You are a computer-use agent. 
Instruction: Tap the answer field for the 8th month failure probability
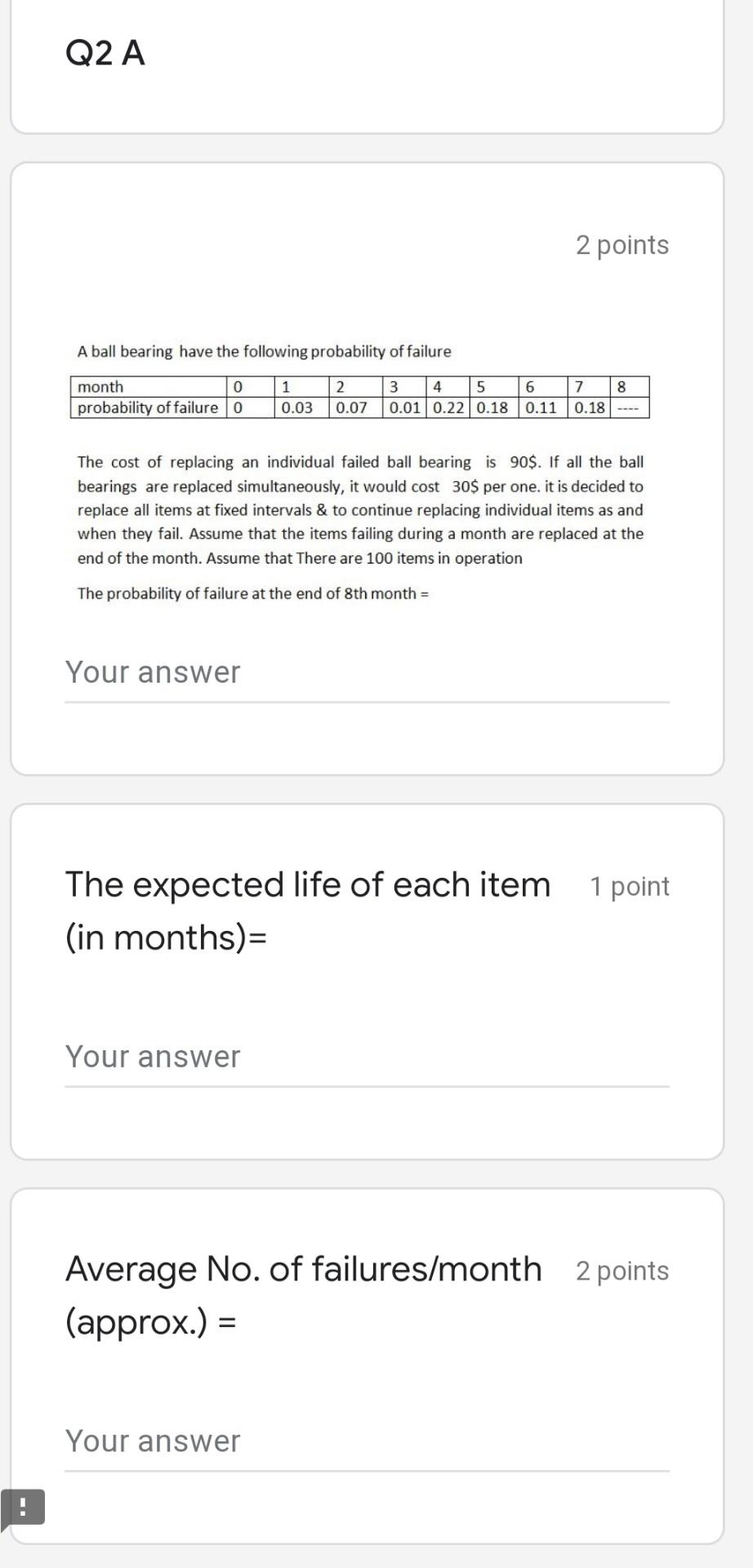(367, 674)
